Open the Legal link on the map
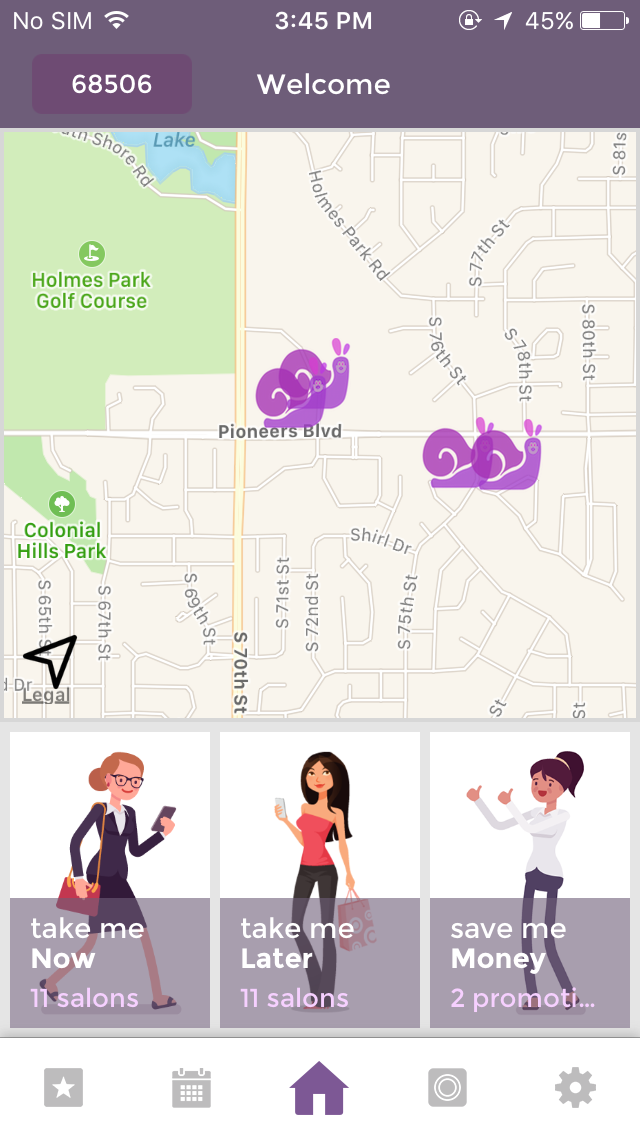640x1136 pixels. pyautogui.click(x=45, y=695)
